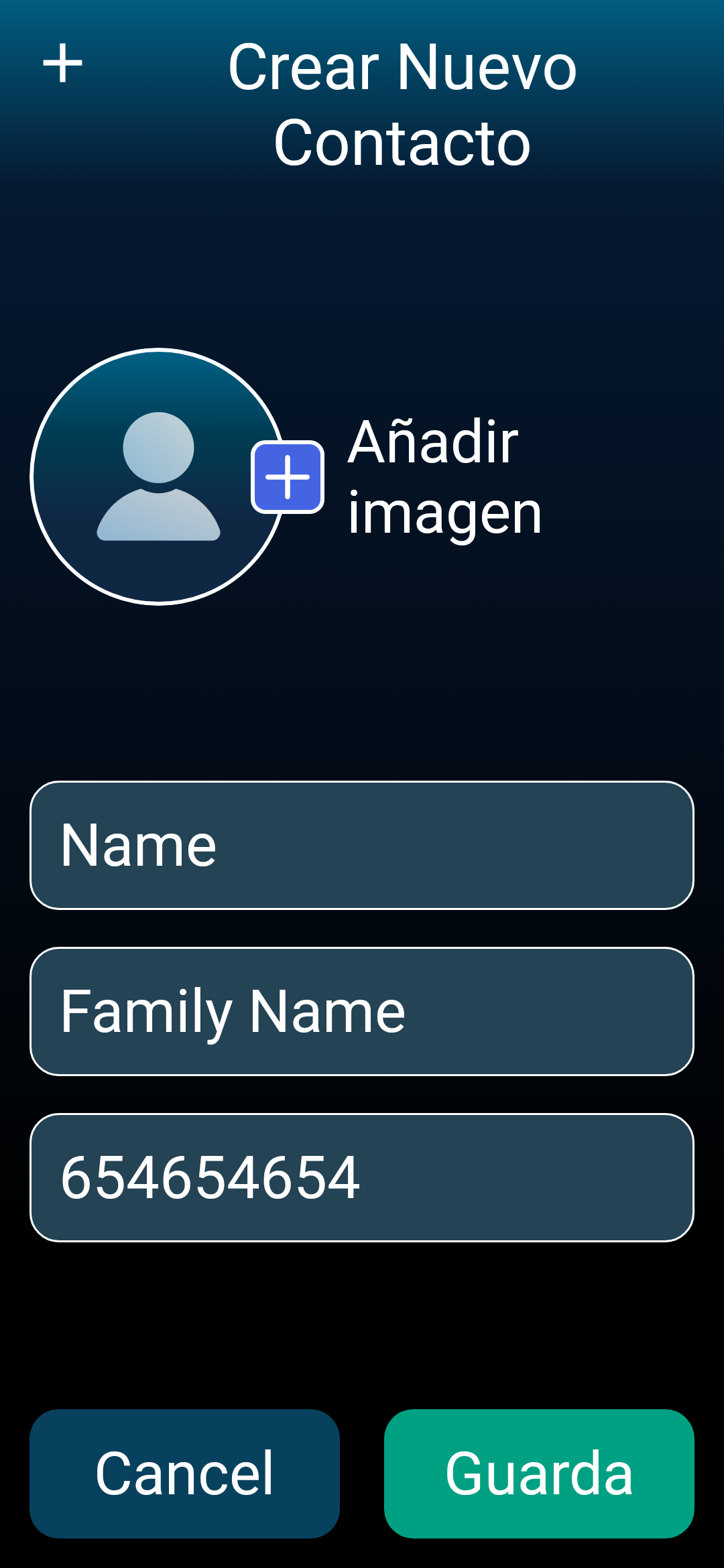Save the contact with Guarda

point(539,1474)
